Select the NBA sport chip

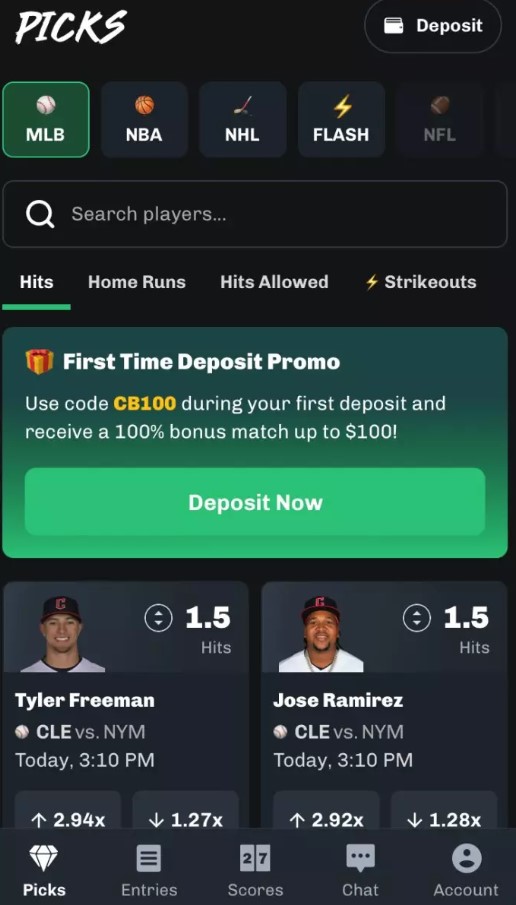[144, 119]
